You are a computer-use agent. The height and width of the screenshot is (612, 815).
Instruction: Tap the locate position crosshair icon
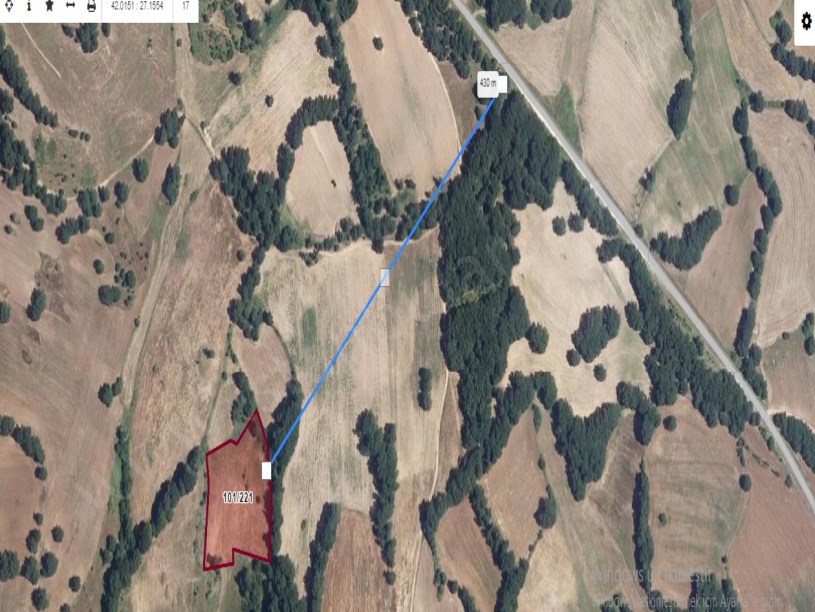point(7,6)
